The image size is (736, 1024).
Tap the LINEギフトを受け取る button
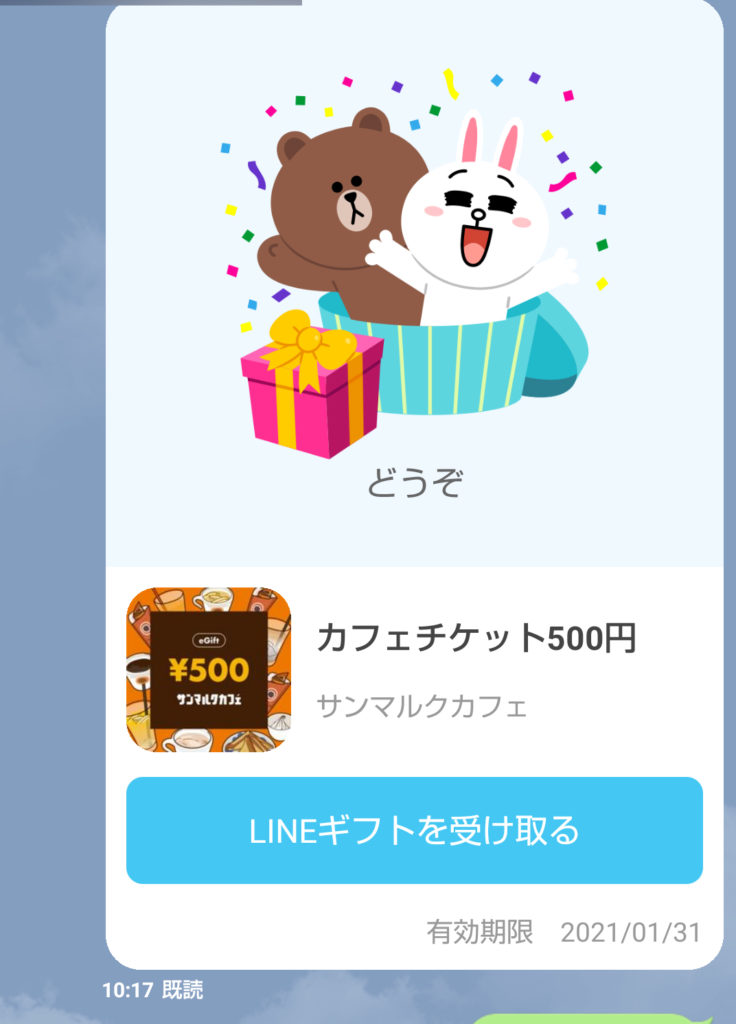click(x=414, y=830)
